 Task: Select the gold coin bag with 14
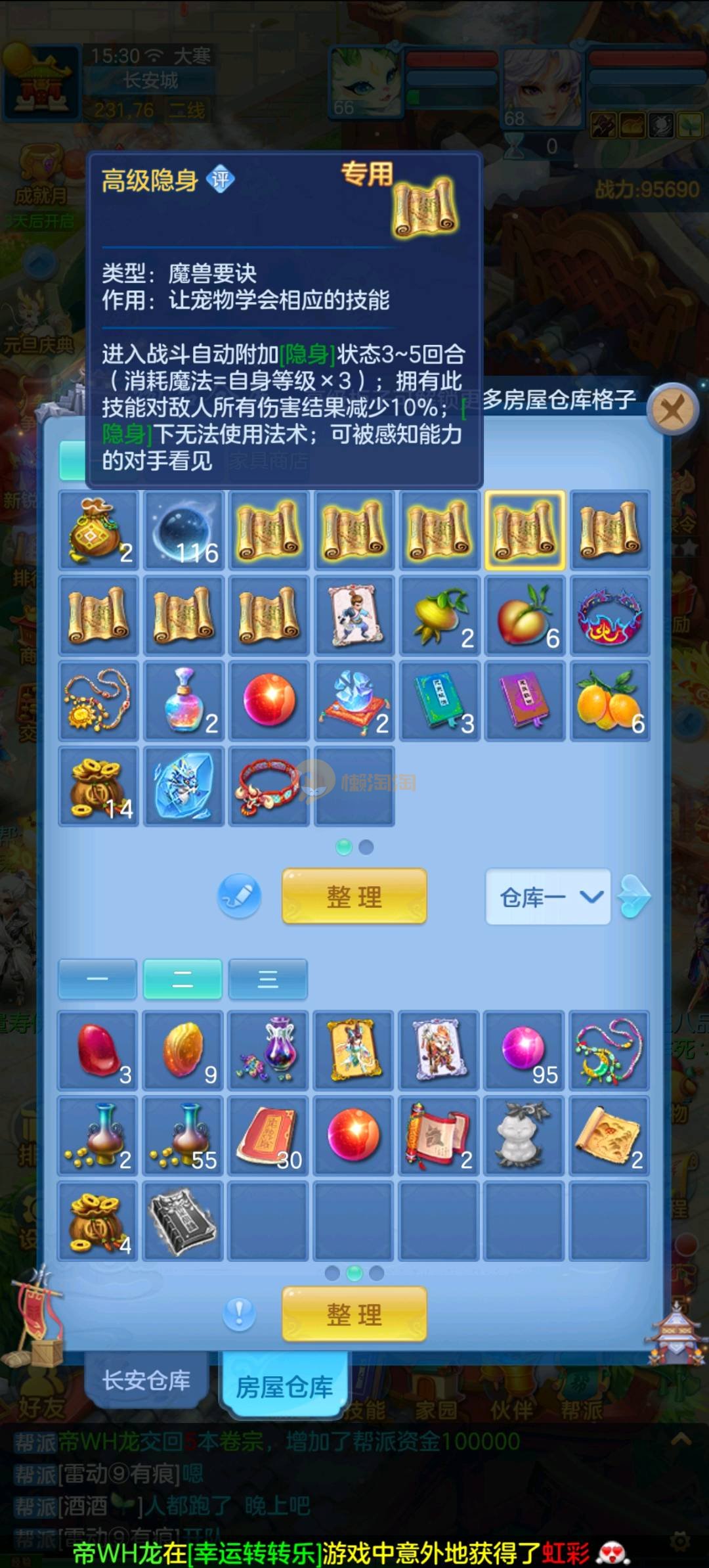pyautogui.click(x=98, y=786)
